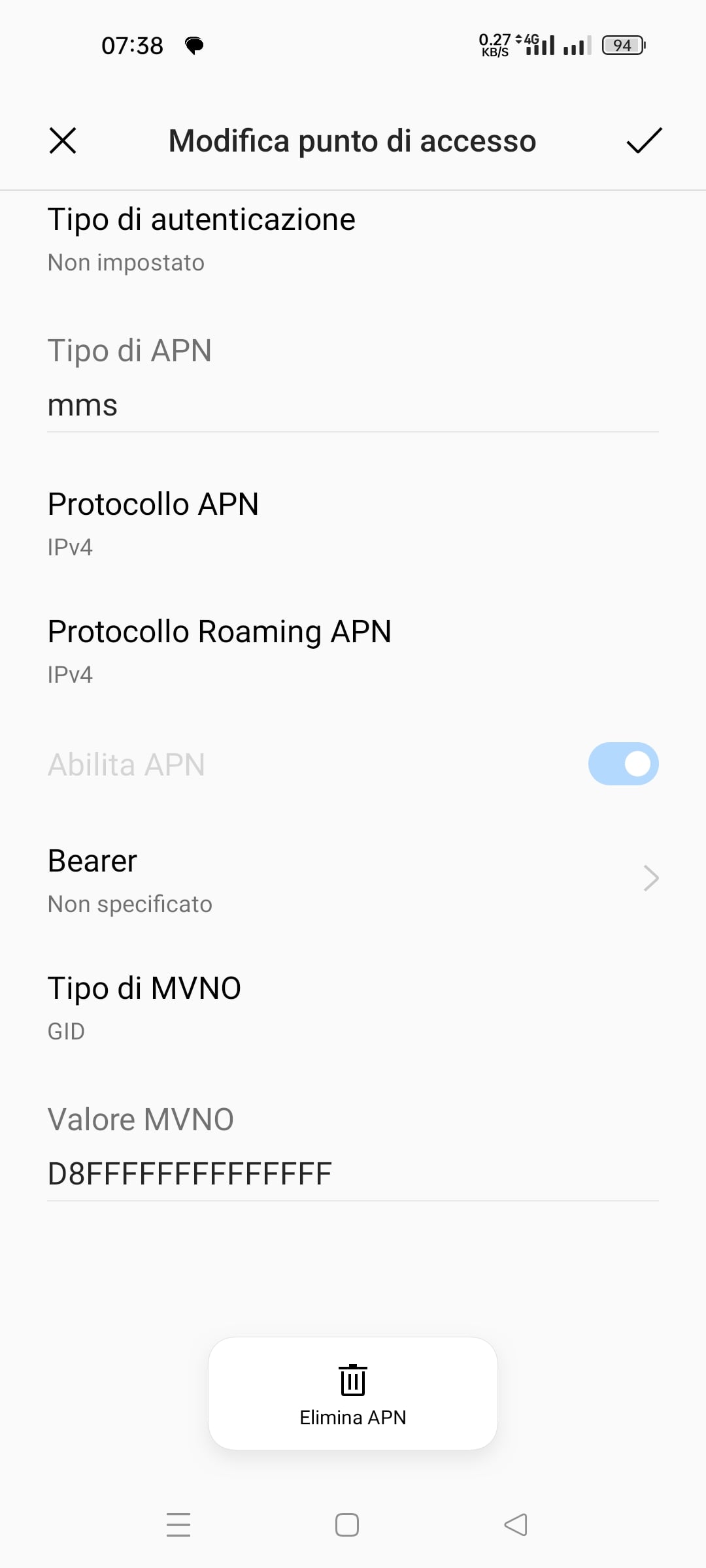
Task: Save changes with the checkmark icon
Action: (x=644, y=140)
